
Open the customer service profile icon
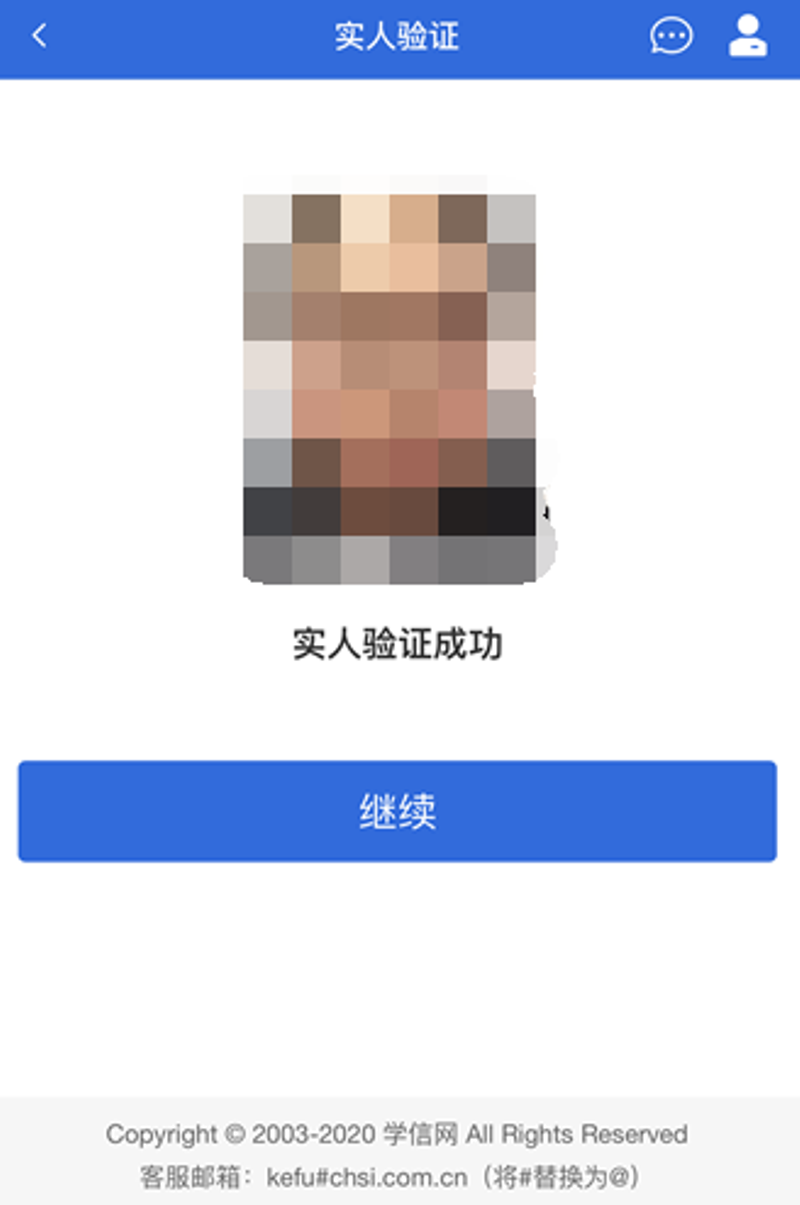click(x=747, y=36)
